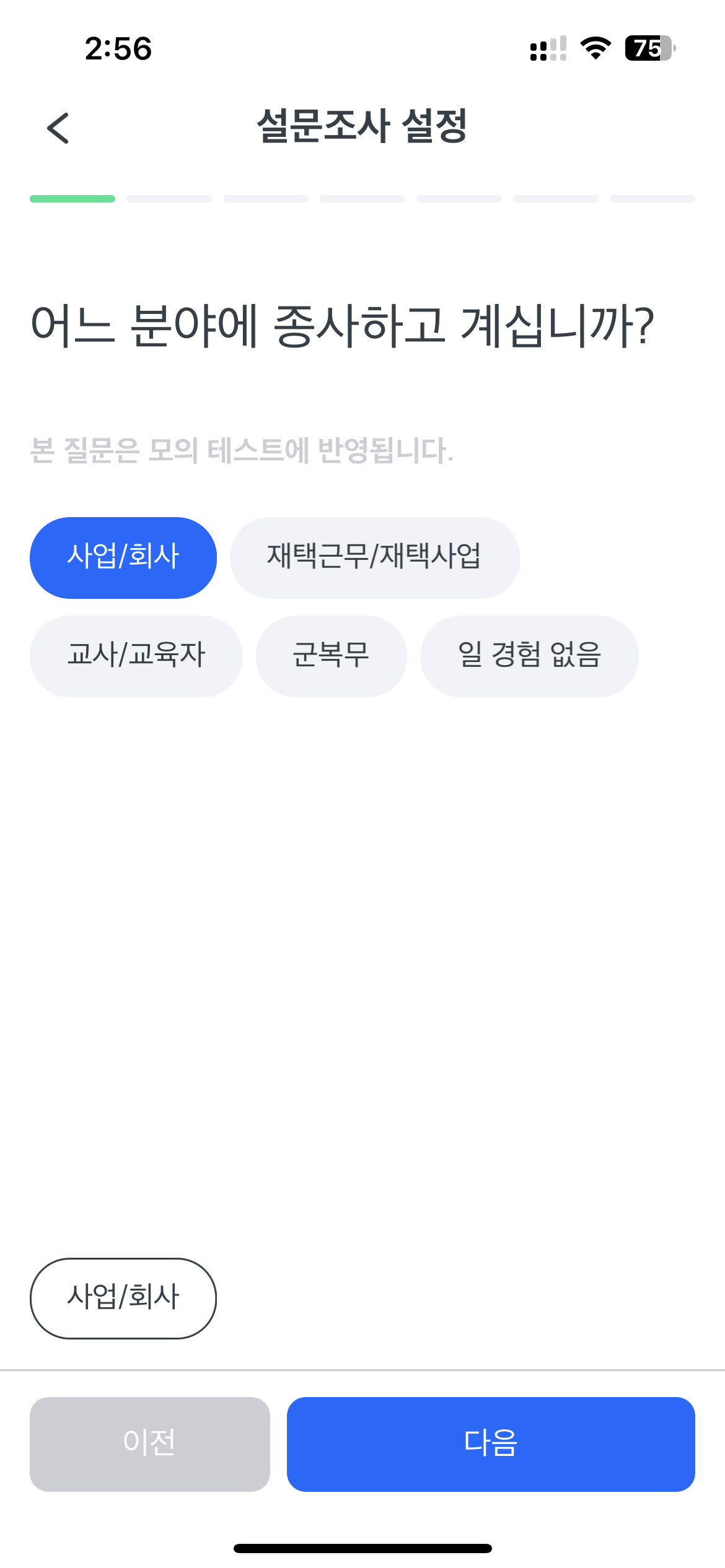Tap the 이전 button
Image resolution: width=725 pixels, height=1568 pixels.
(150, 1444)
